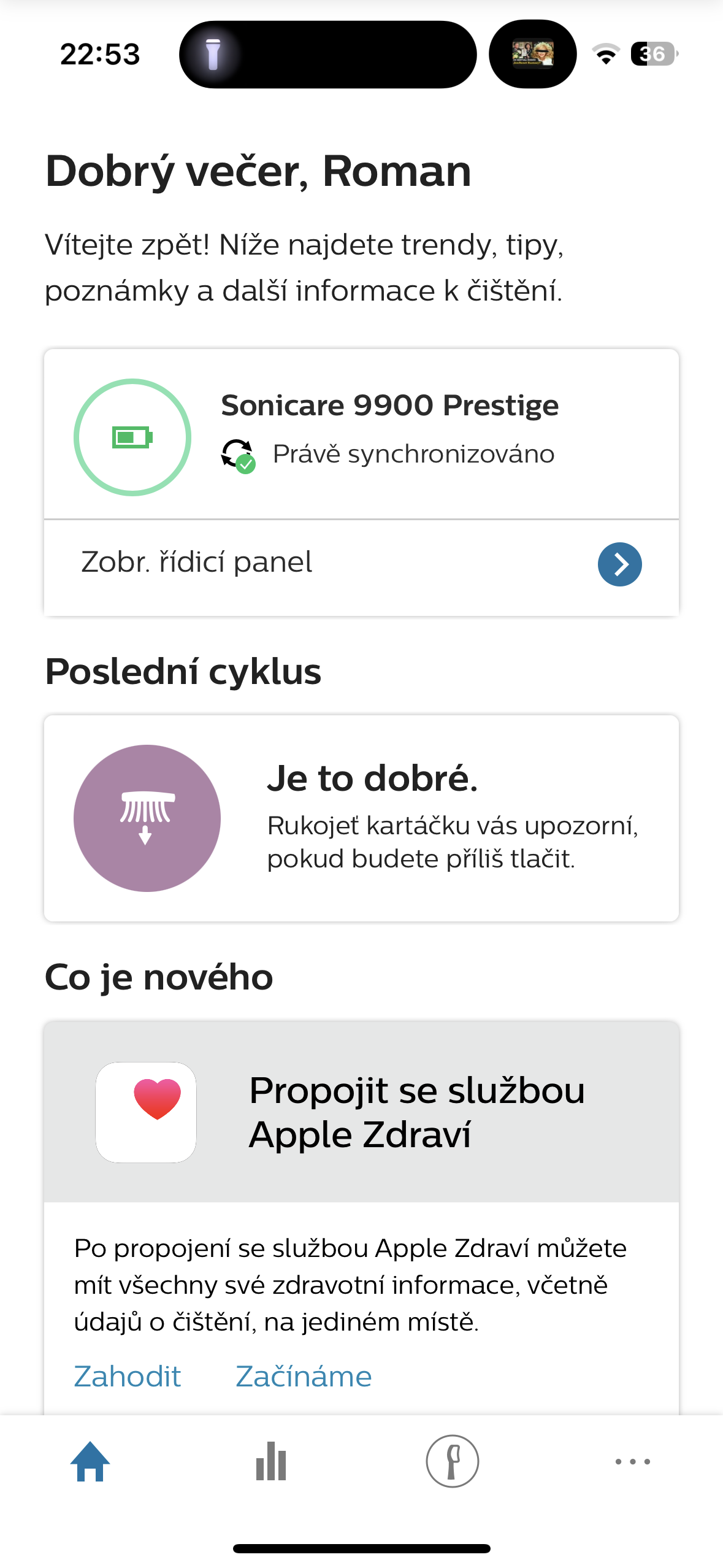Image resolution: width=723 pixels, height=1568 pixels.
Task: Tap the Apple Health heart icon
Action: [146, 1112]
